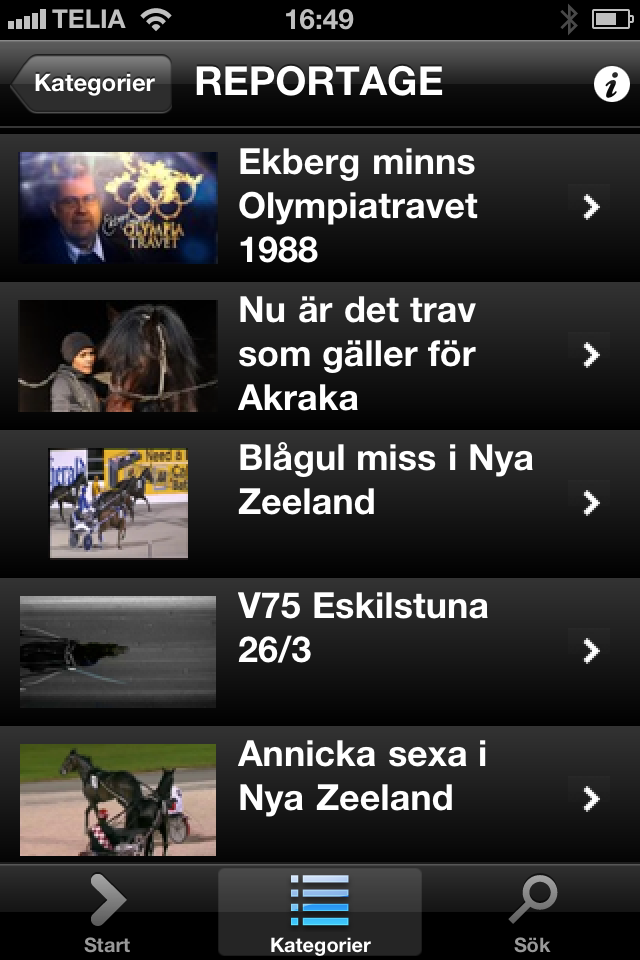Go back to Kategorier
The width and height of the screenshot is (640, 960).
(x=92, y=83)
